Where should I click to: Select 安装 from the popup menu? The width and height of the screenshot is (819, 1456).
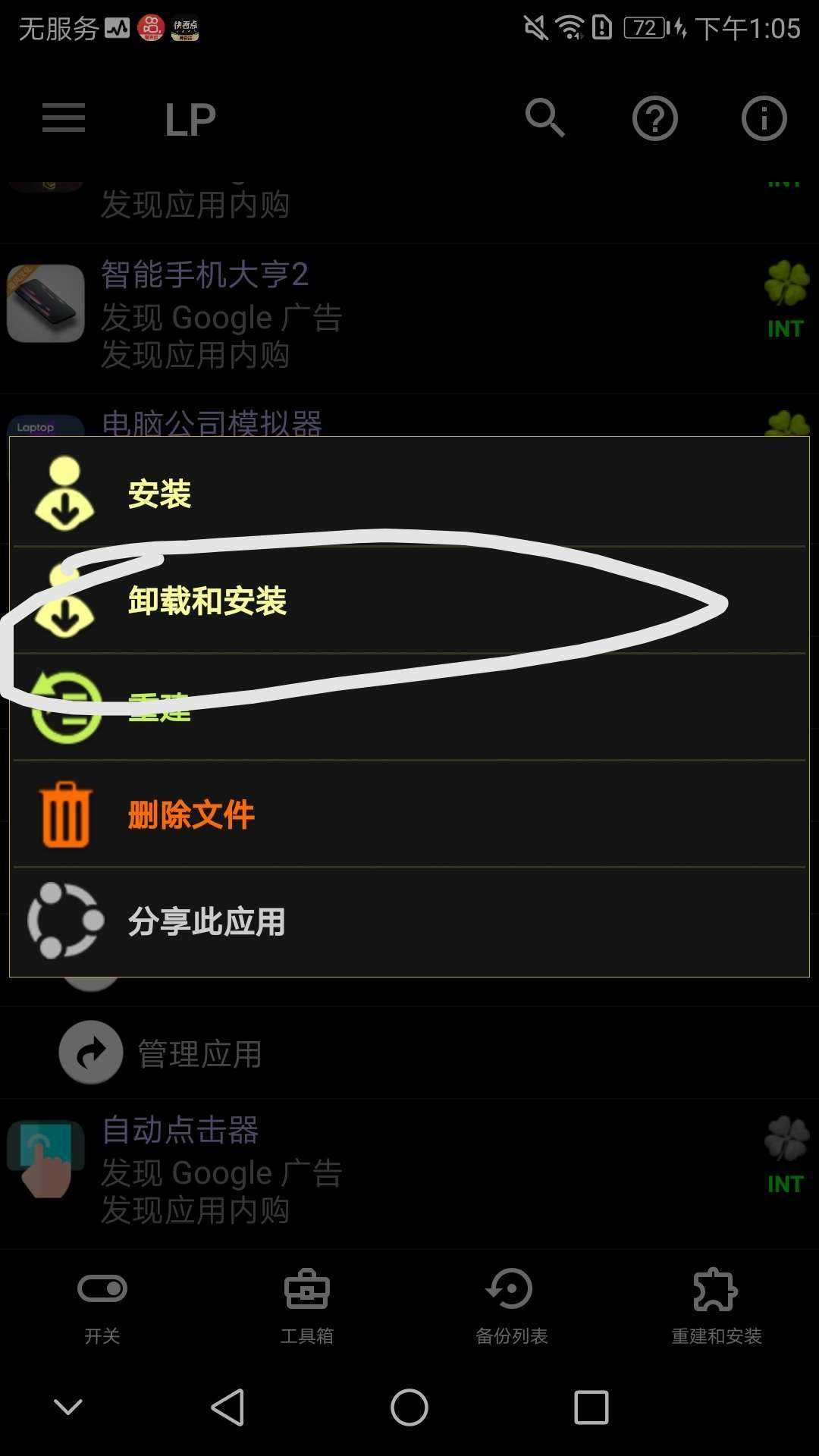[409, 493]
